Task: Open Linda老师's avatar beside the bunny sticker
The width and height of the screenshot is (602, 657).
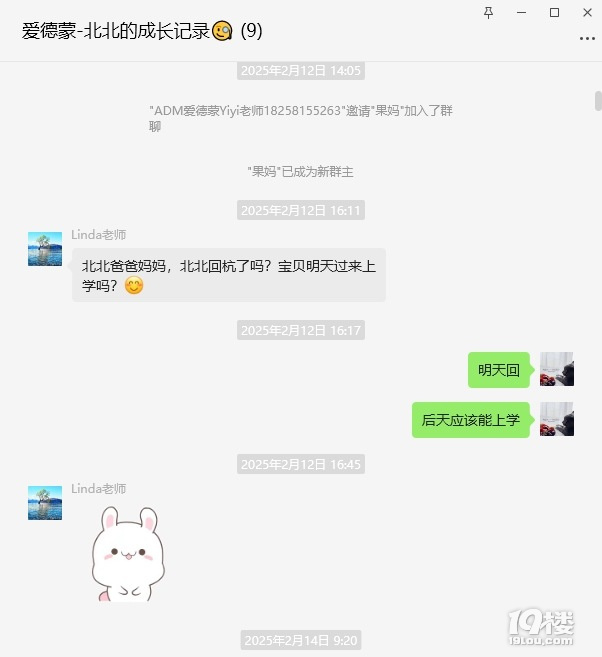Action: (45, 503)
